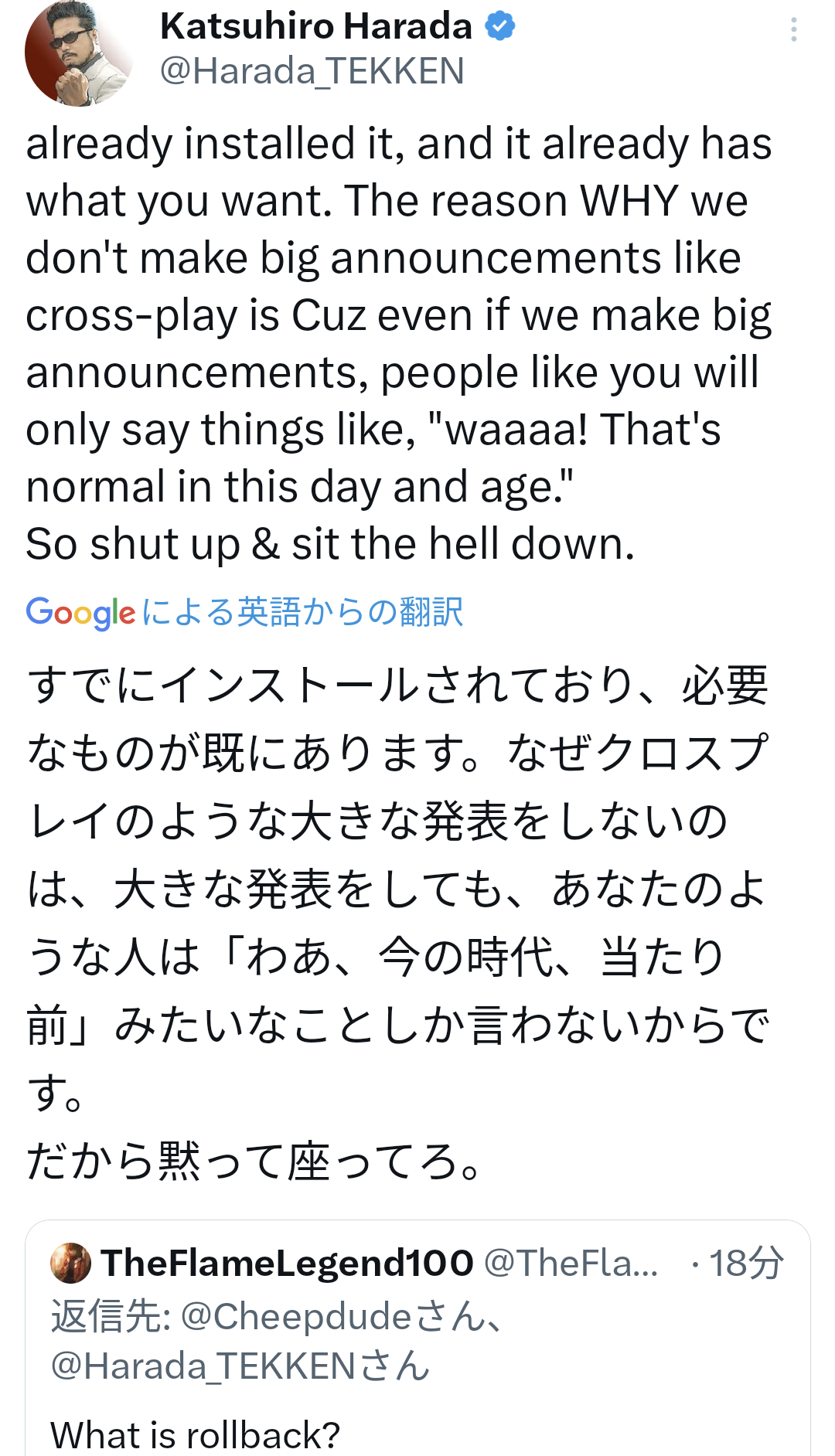Image resolution: width=835 pixels, height=1456 pixels.
Task: Tap the Google translation source link
Action: (x=244, y=612)
